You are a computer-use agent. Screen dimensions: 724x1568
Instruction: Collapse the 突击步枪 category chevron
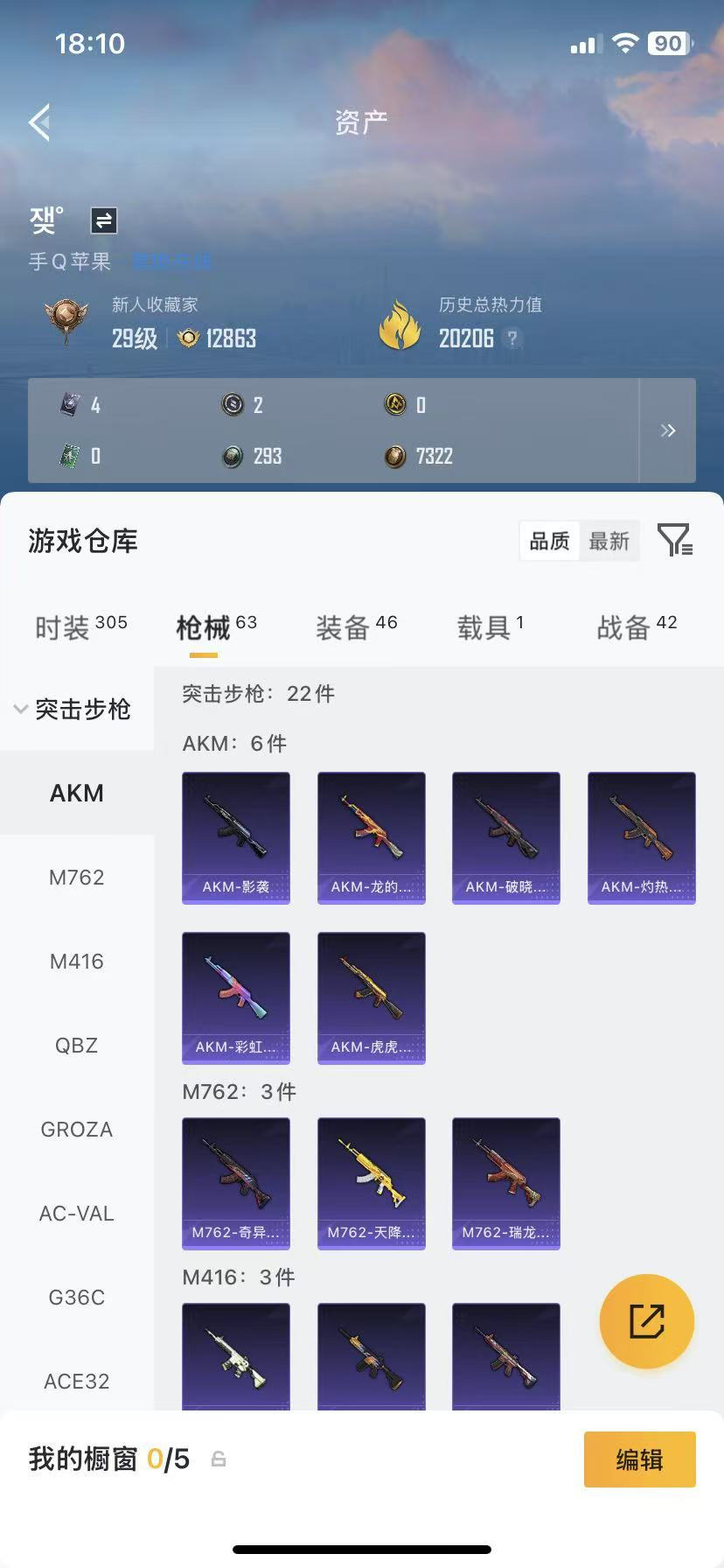point(20,709)
